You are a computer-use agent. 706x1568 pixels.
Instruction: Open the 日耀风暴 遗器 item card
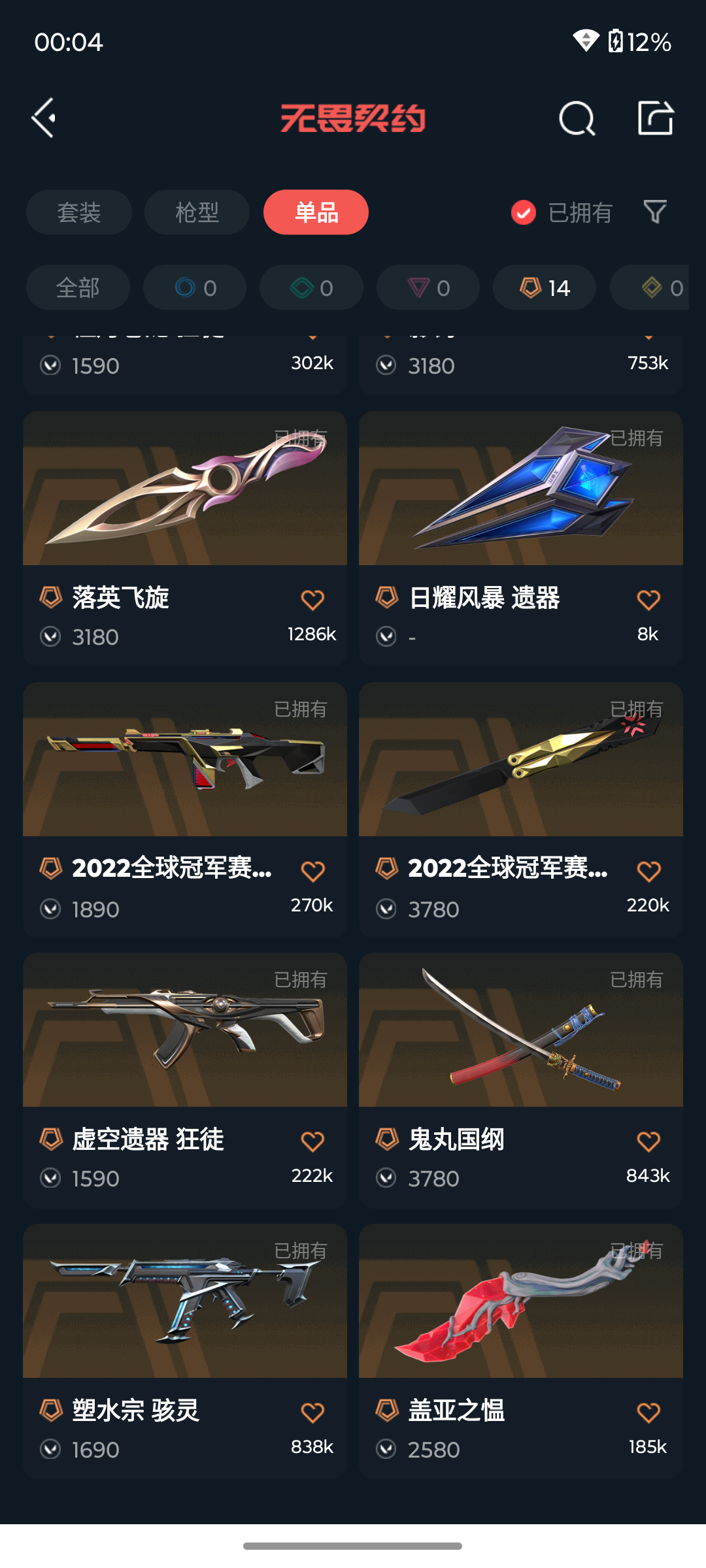click(x=520, y=490)
